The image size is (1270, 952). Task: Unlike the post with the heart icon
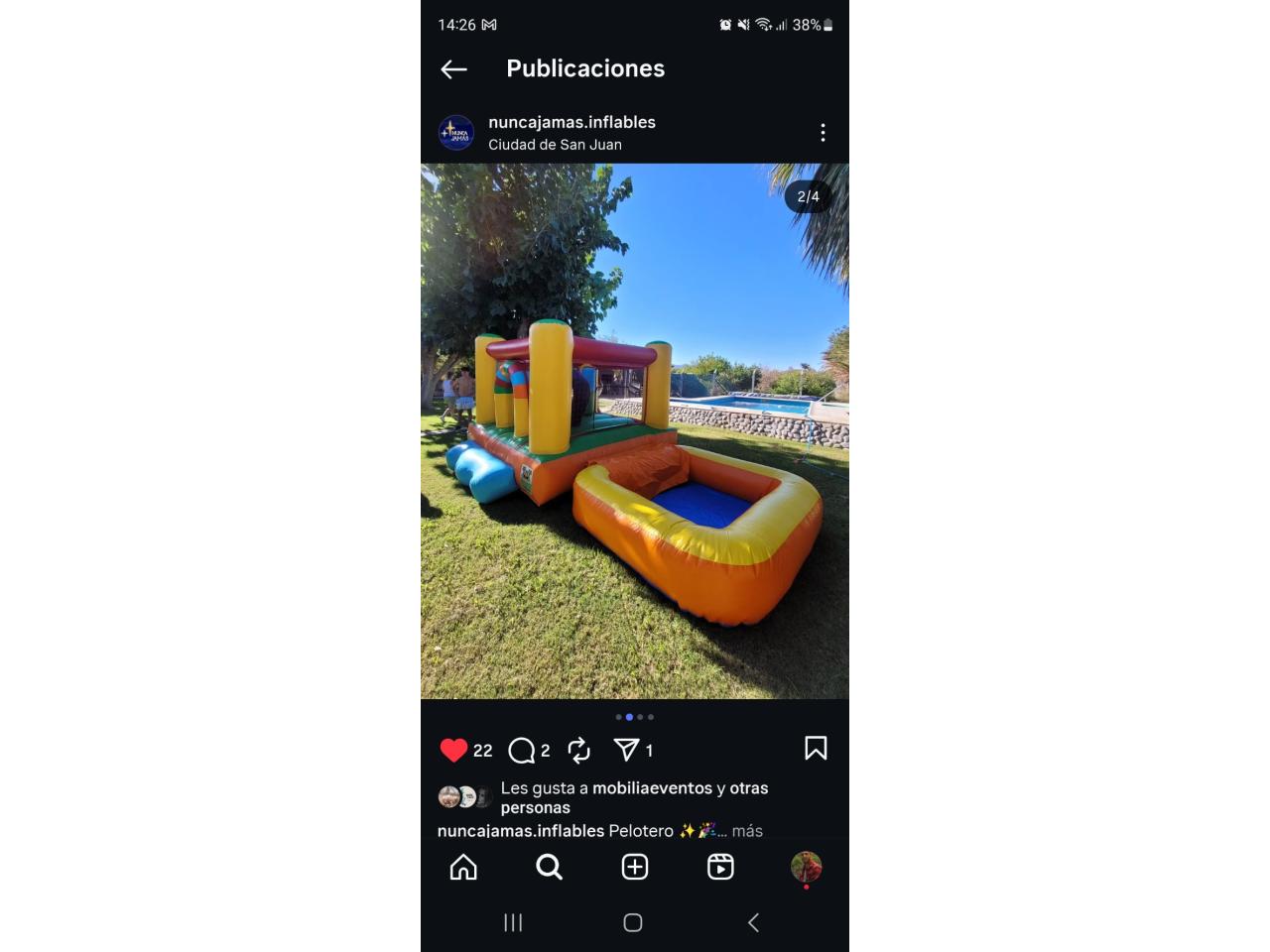tap(453, 750)
